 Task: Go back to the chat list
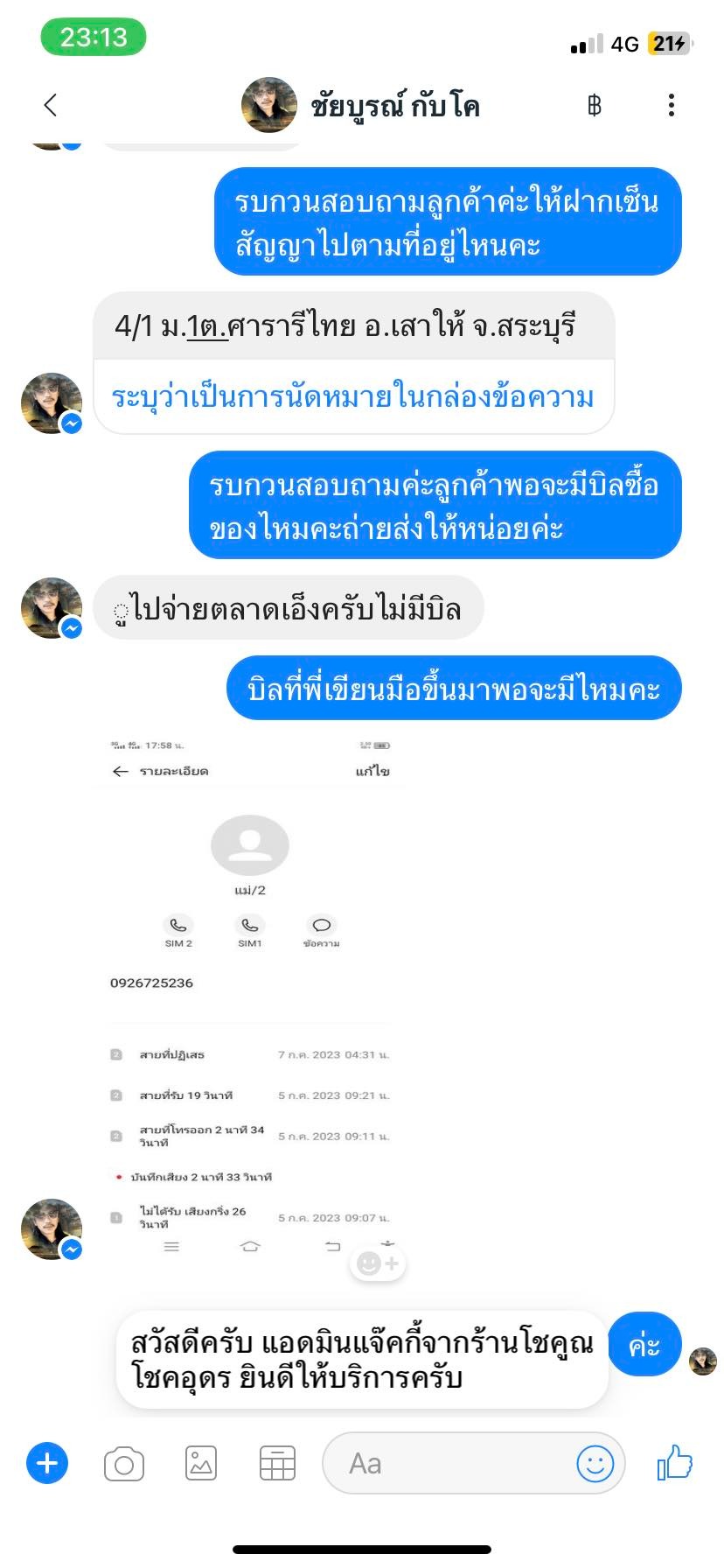click(x=50, y=106)
